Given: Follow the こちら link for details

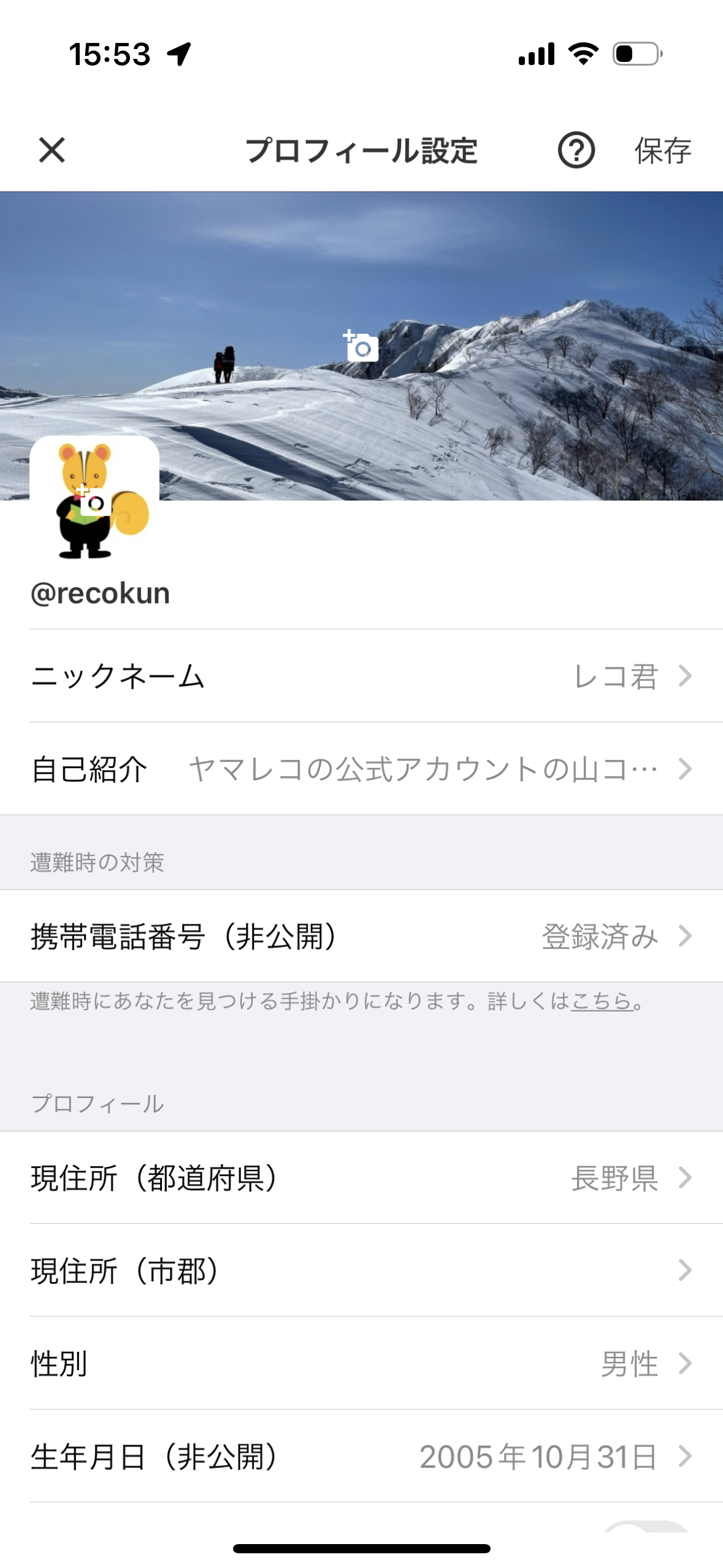Looking at the screenshot, I should pyautogui.click(x=602, y=1001).
